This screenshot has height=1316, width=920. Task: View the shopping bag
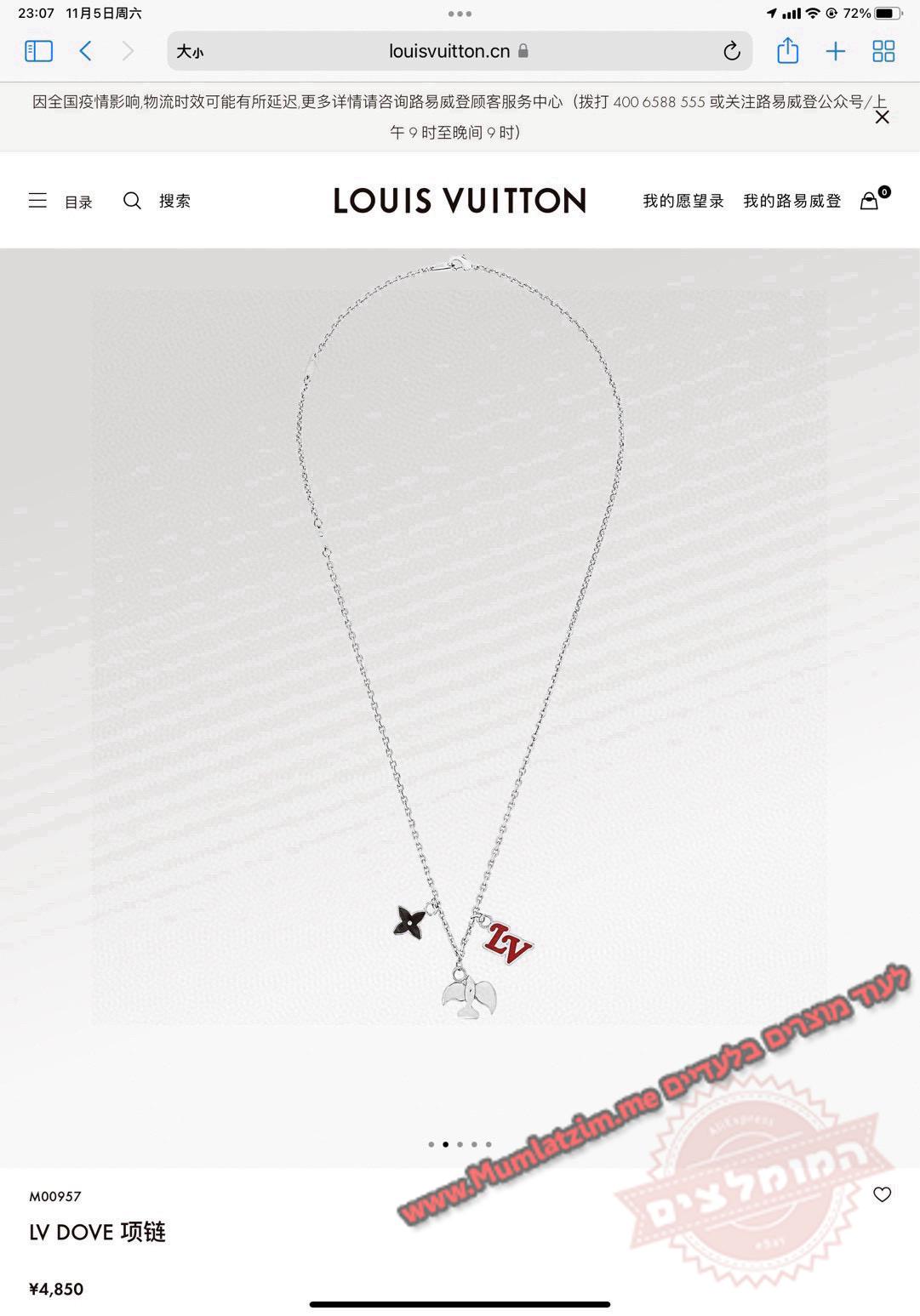(870, 201)
